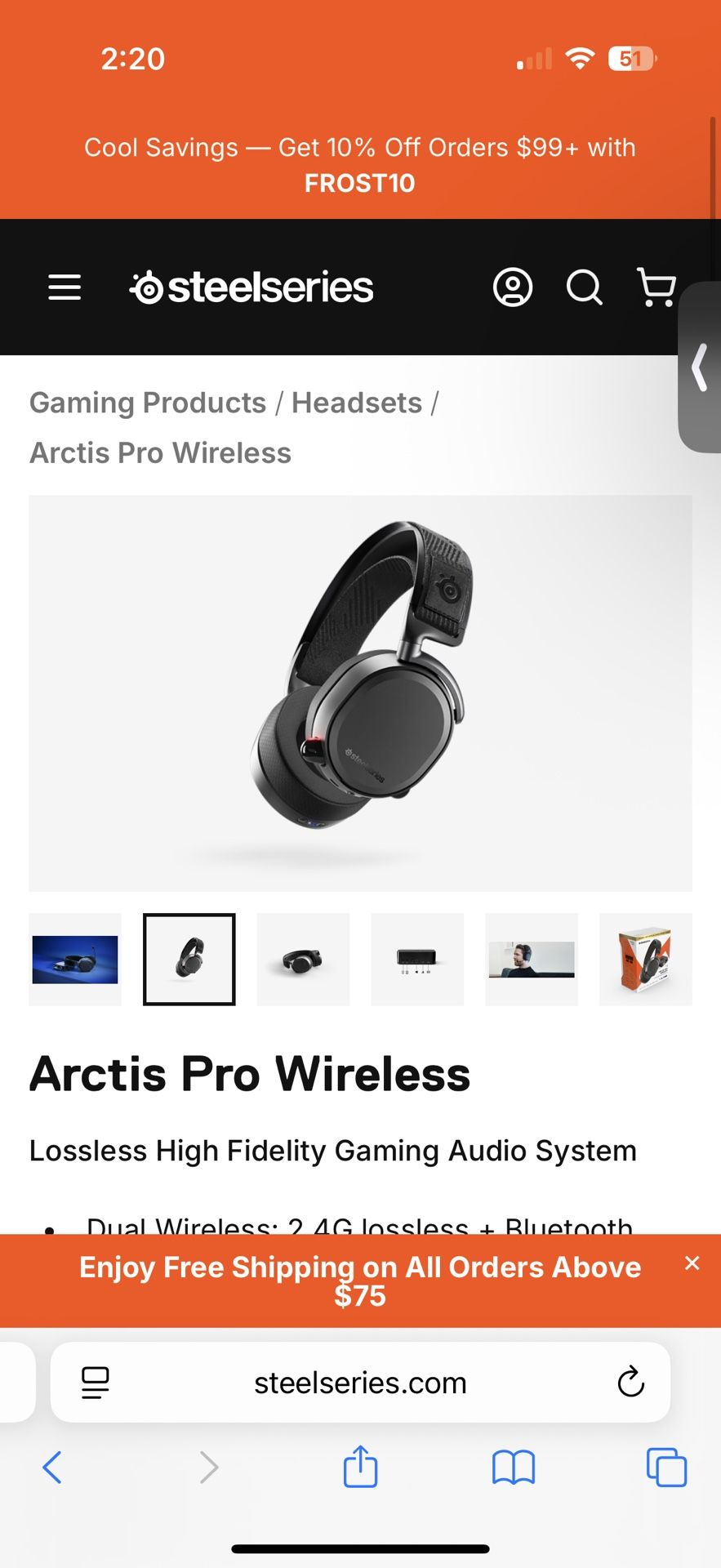
Task: Open the account profile icon
Action: (513, 287)
